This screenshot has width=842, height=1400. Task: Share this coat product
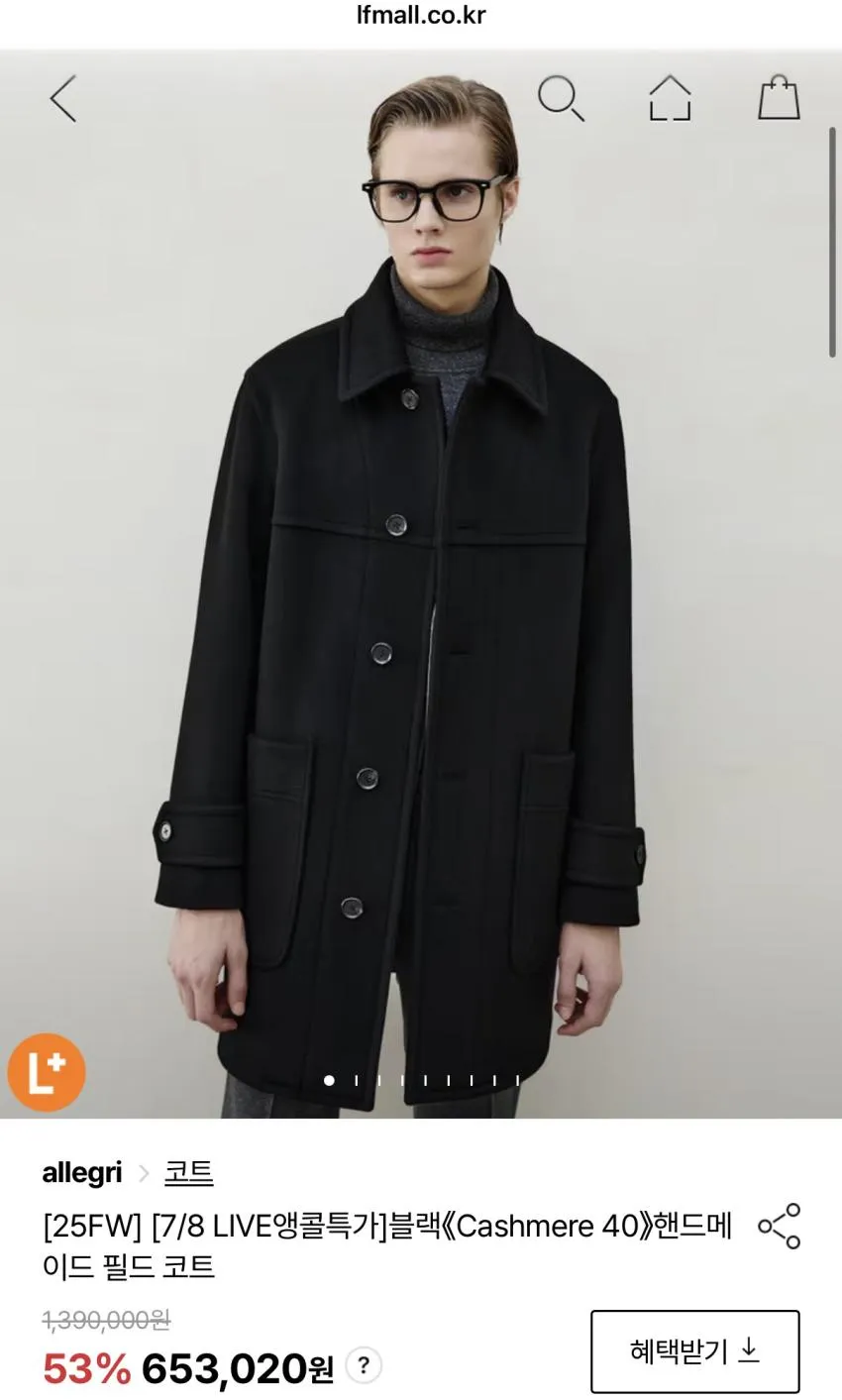(780, 1227)
